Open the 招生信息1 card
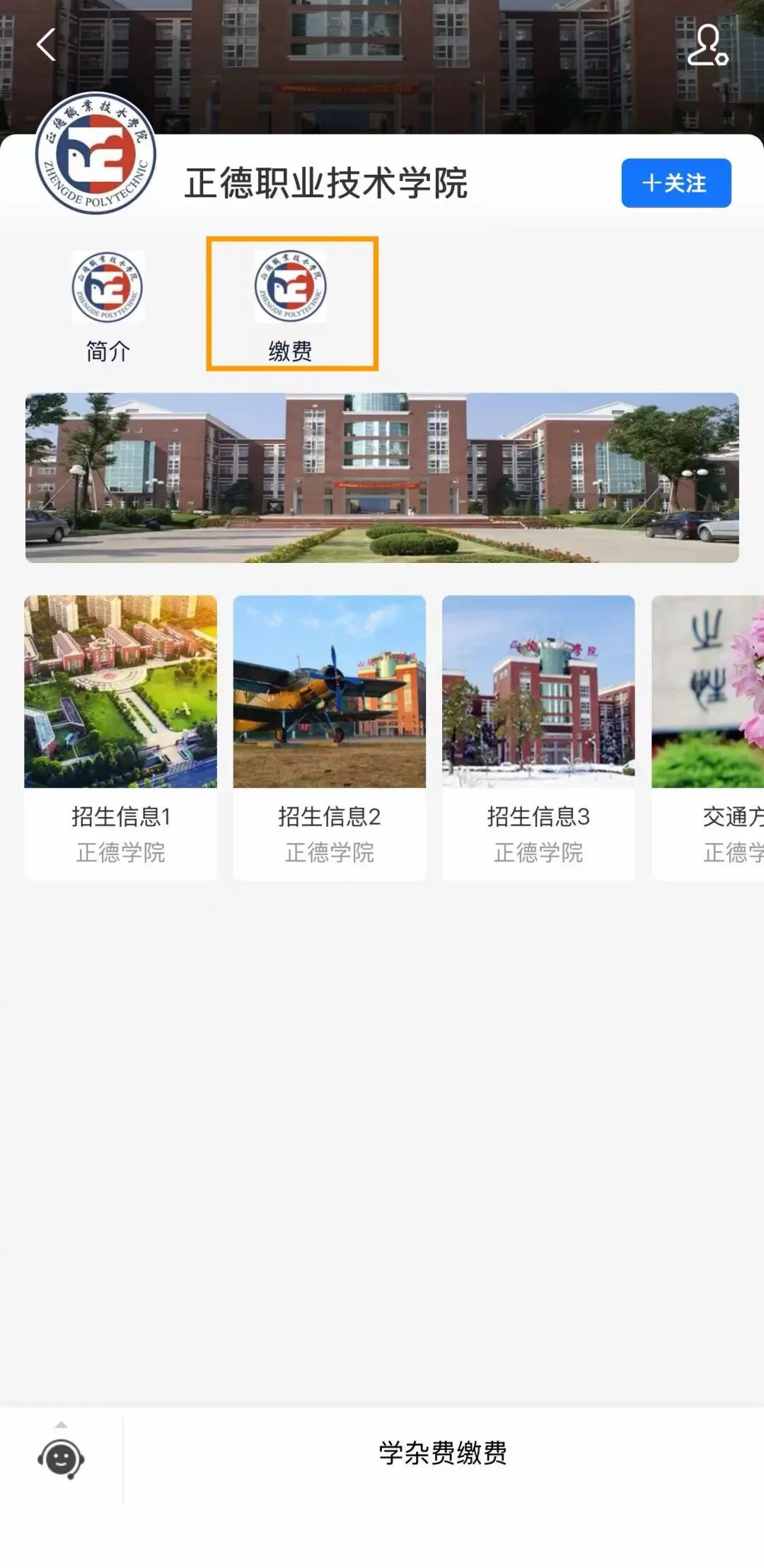Screen dimensions: 764x1568 pos(120,737)
